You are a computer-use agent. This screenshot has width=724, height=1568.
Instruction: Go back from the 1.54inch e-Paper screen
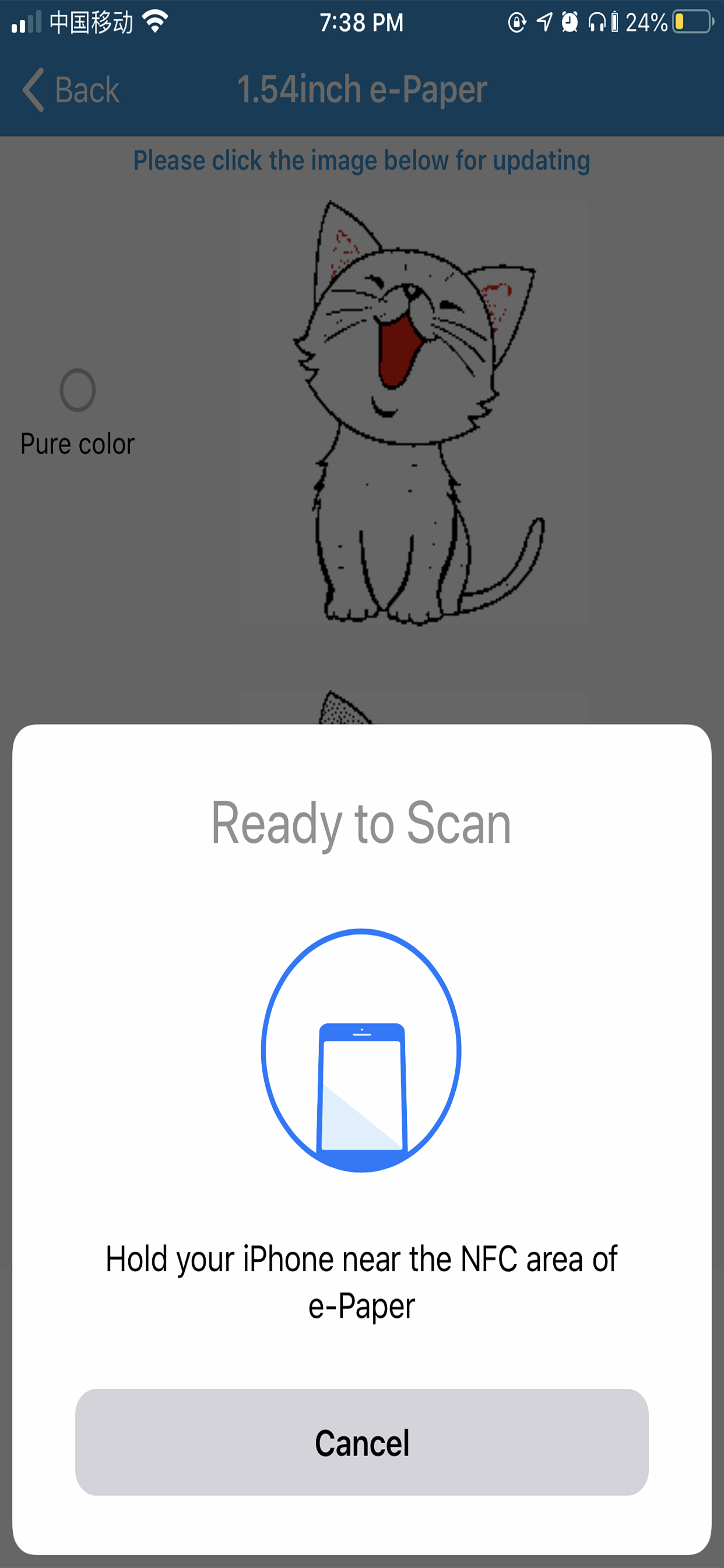click(x=71, y=89)
